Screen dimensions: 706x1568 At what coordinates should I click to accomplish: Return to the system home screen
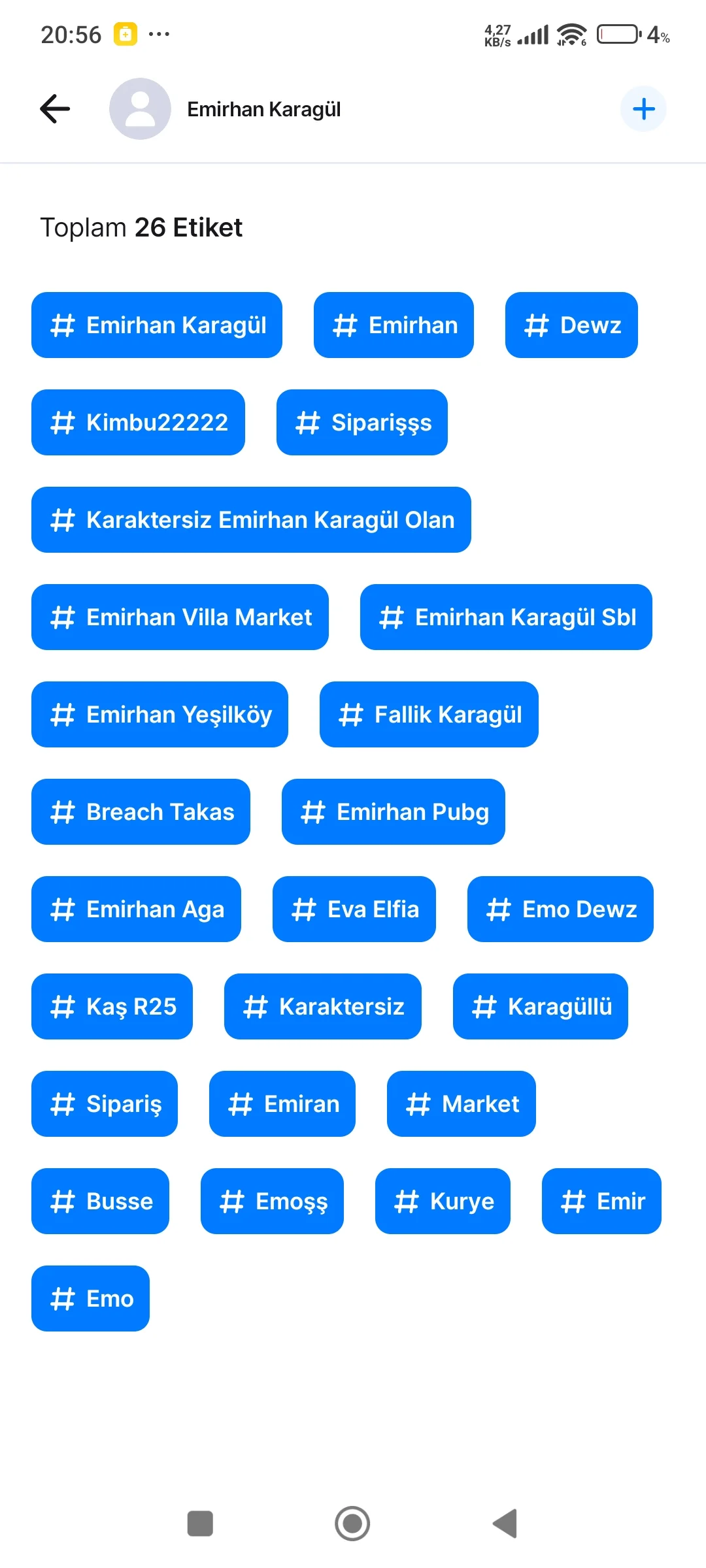pyautogui.click(x=352, y=1524)
